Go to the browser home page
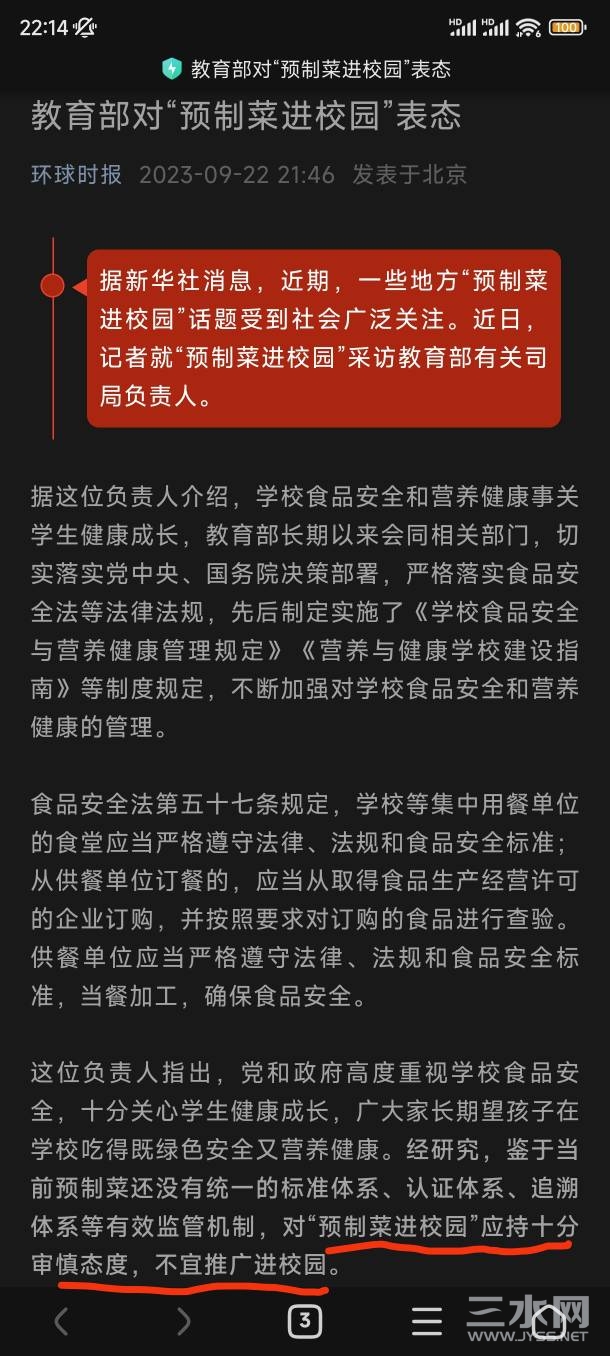 coord(549,1322)
